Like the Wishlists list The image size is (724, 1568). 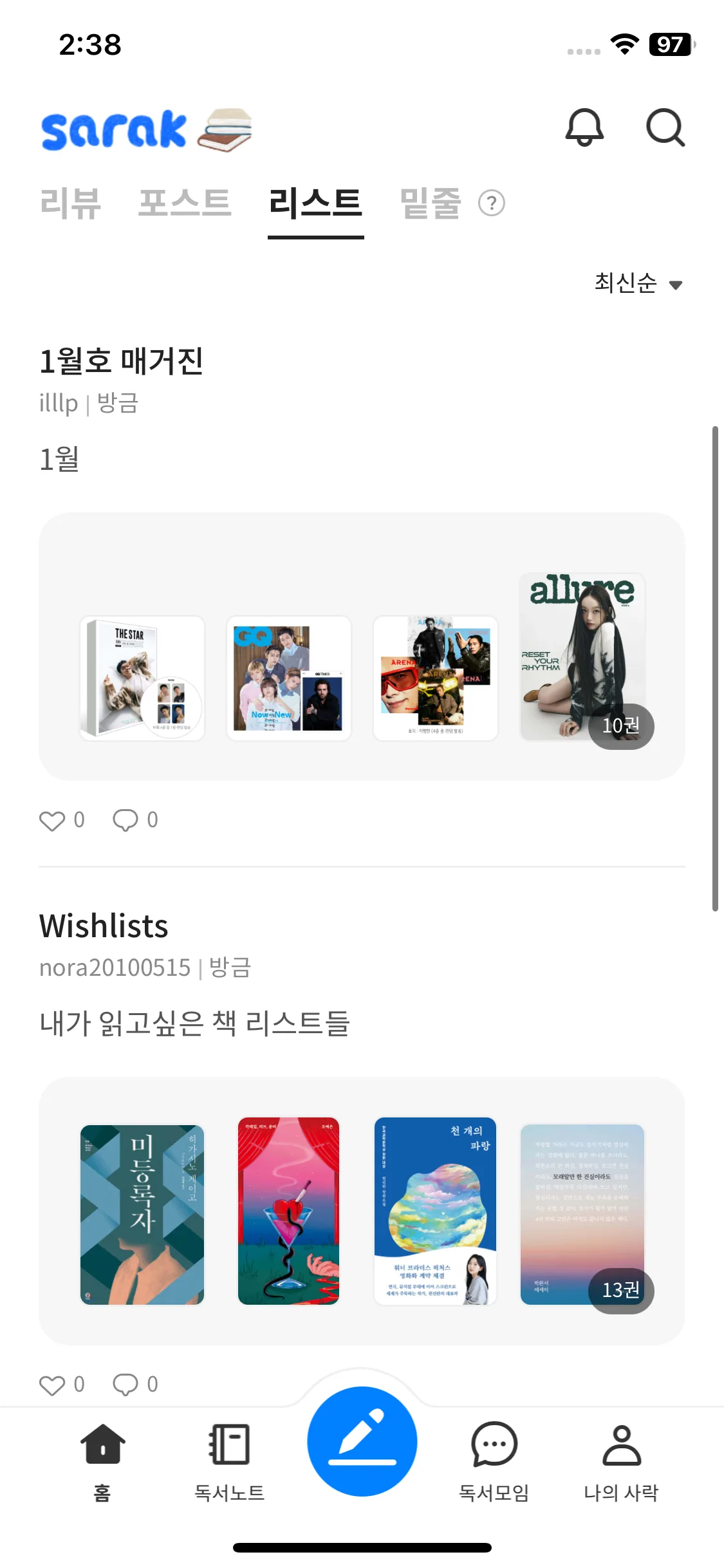[52, 1385]
